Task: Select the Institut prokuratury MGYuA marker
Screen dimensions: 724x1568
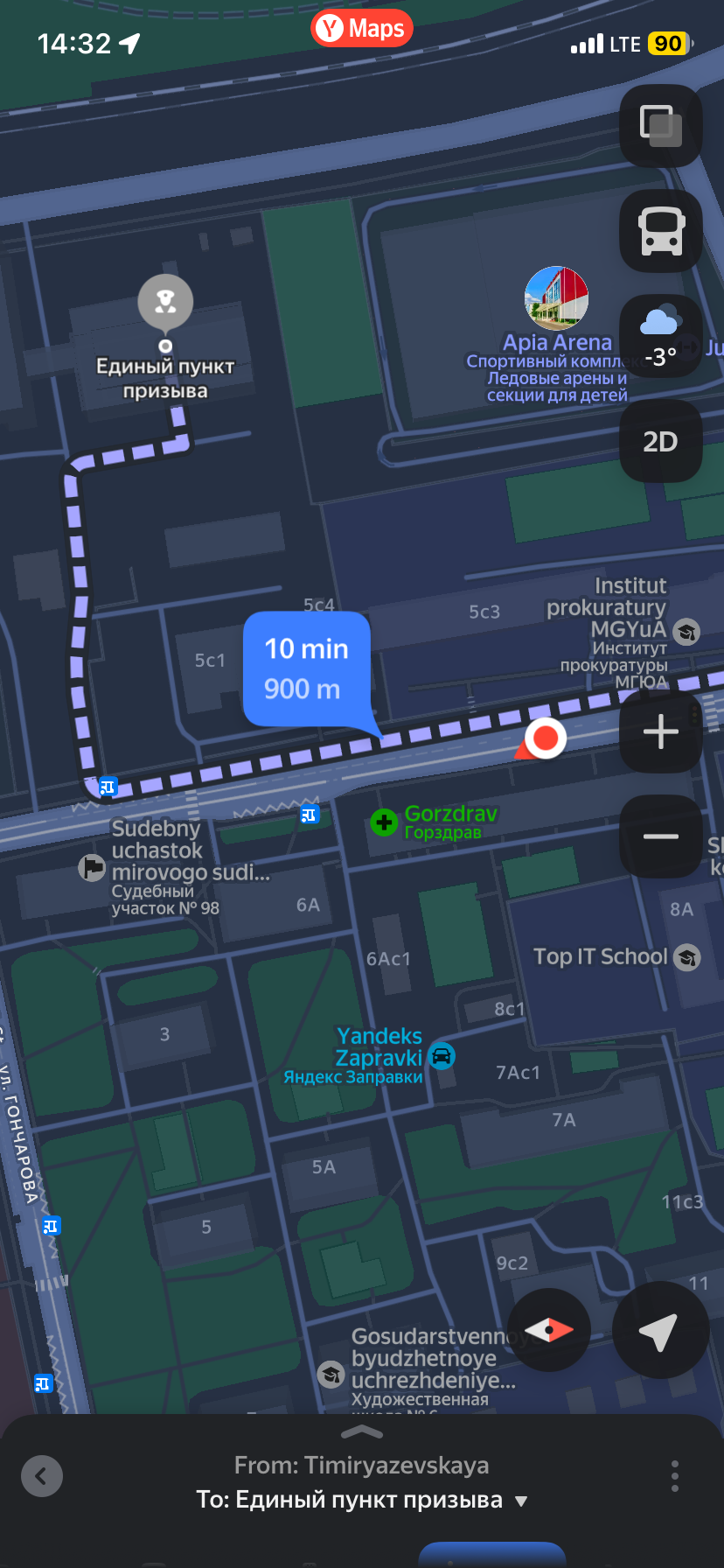Action: point(687,631)
